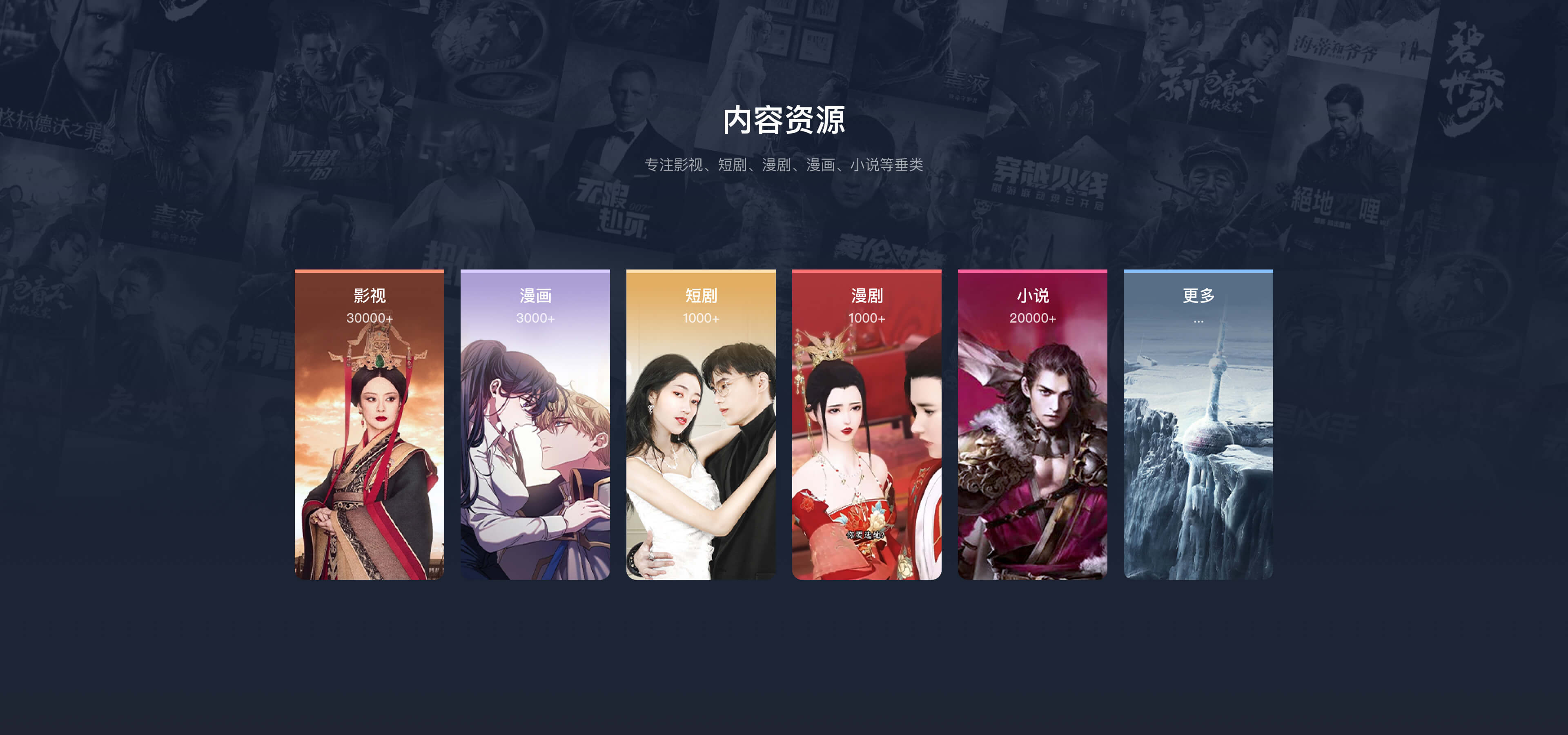Image resolution: width=1568 pixels, height=735 pixels.
Task: Open the 影视 30000+ card
Action: (x=369, y=424)
